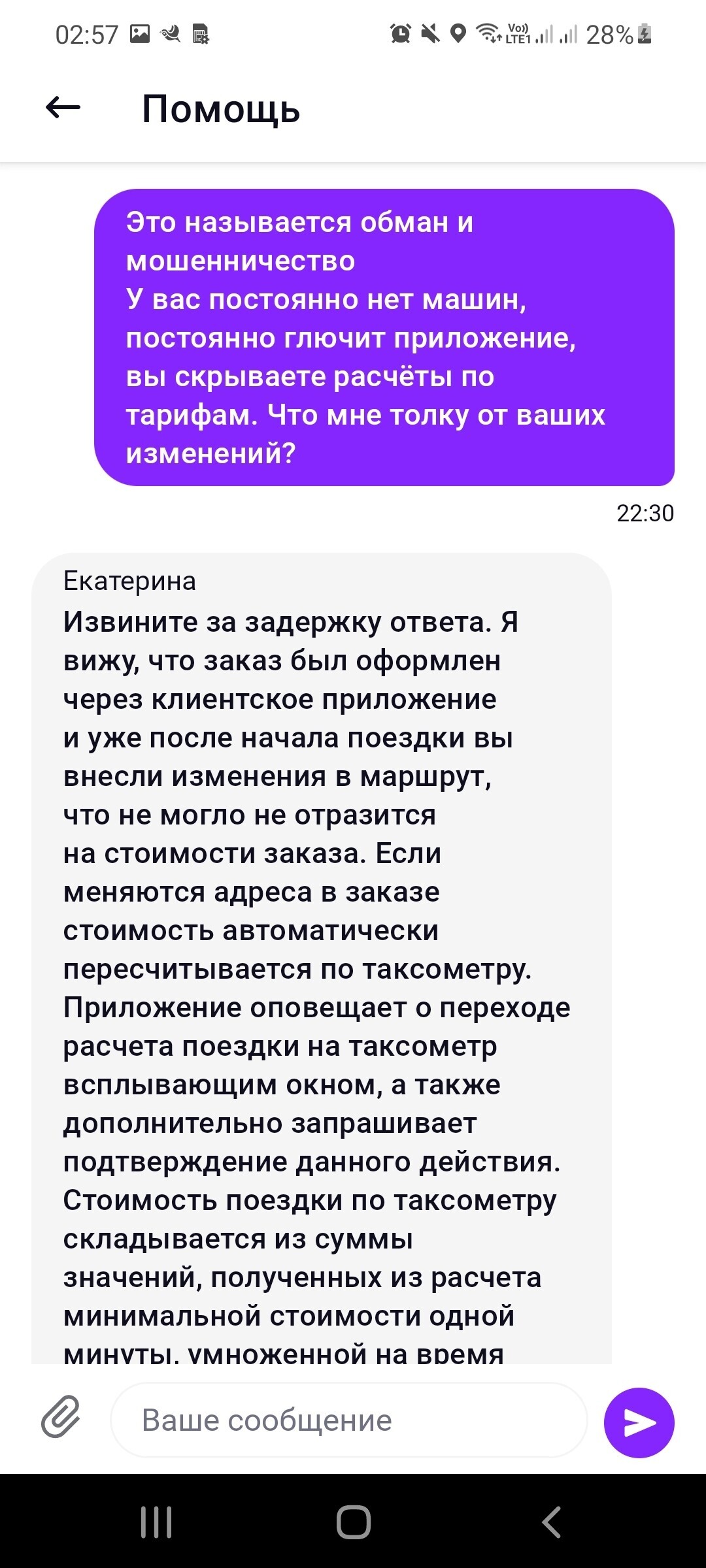
Task: Go to the home screen
Action: point(354,1522)
